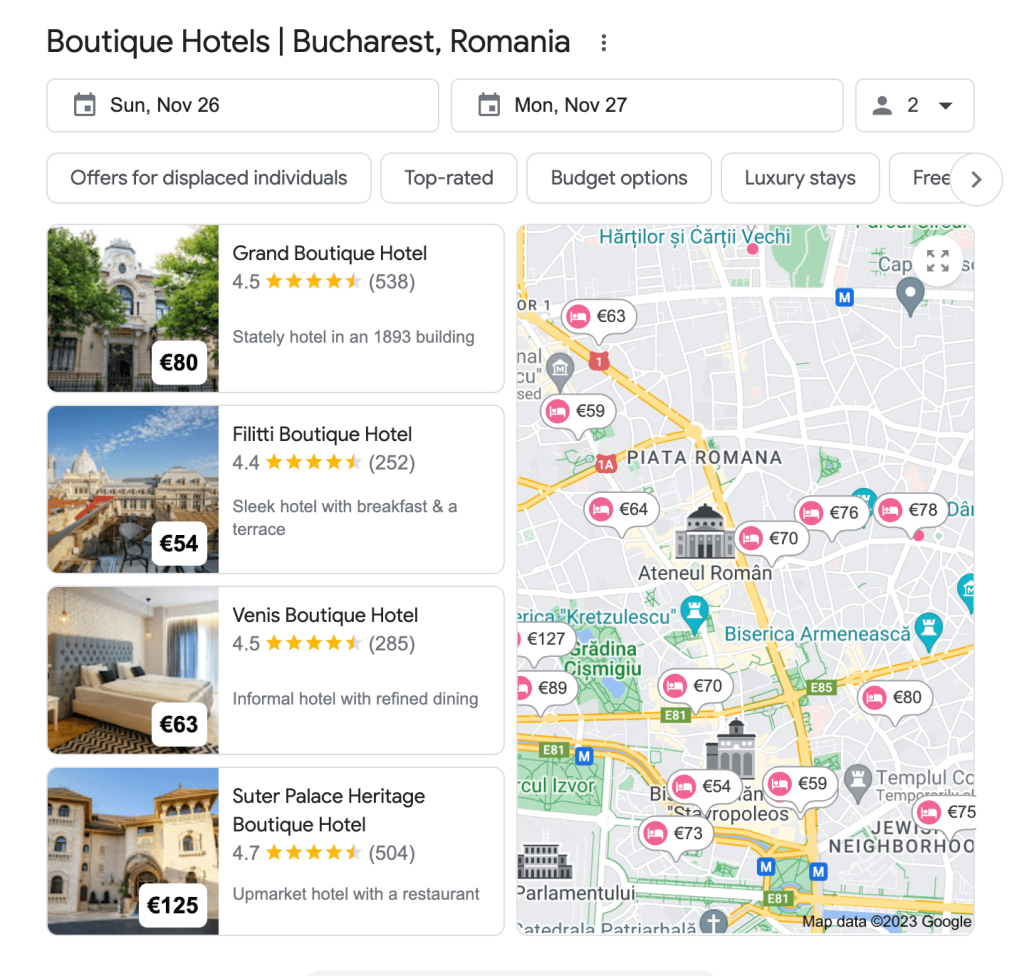This screenshot has width=1024, height=976.
Task: Select the €78 map price marker
Action: (910, 510)
